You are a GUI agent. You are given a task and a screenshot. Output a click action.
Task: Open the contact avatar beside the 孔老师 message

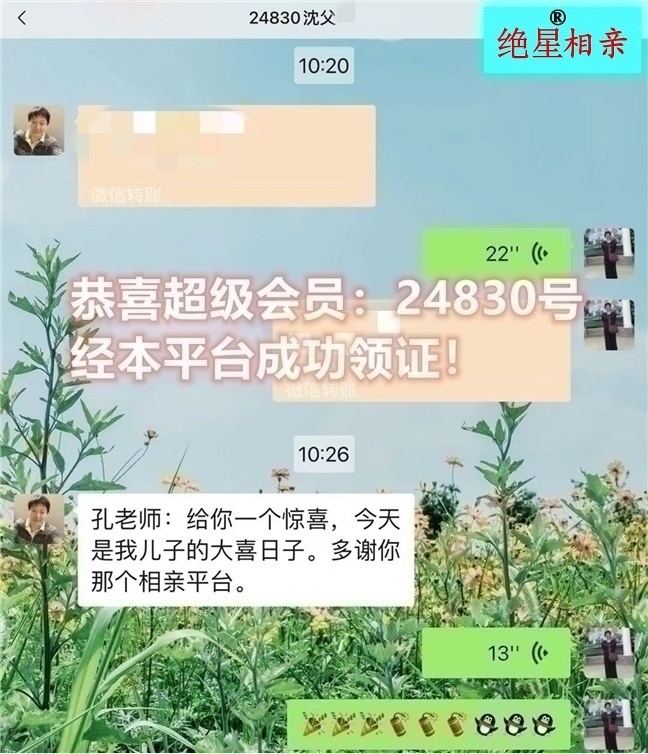pos(39,519)
